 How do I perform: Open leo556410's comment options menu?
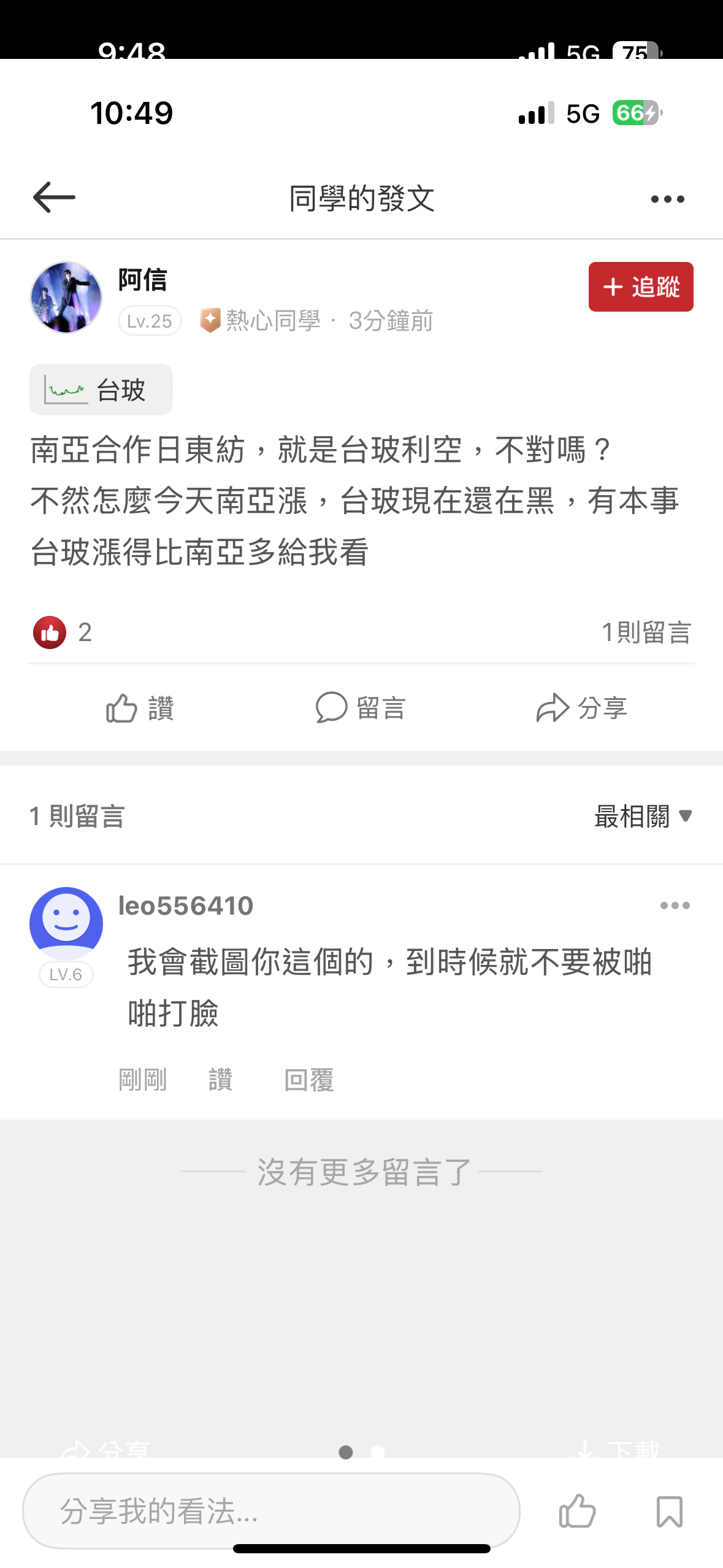pos(675,905)
